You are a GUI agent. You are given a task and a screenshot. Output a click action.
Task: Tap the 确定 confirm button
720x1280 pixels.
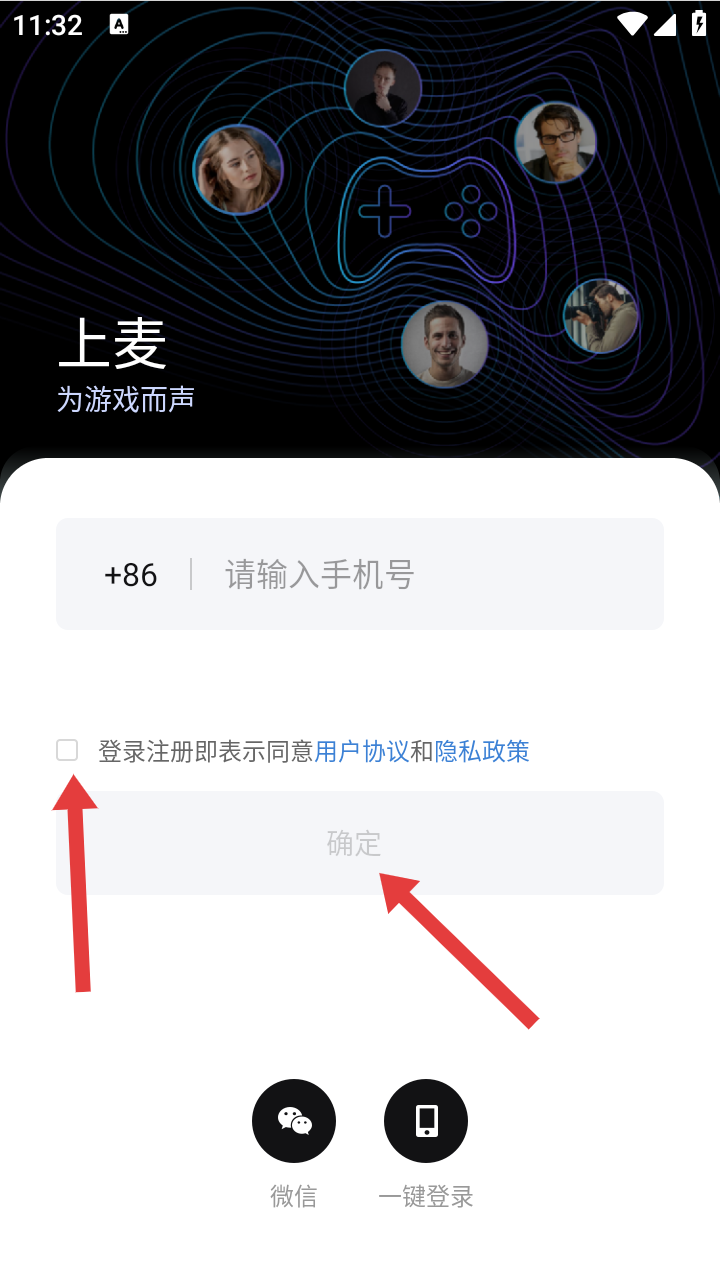(x=360, y=843)
